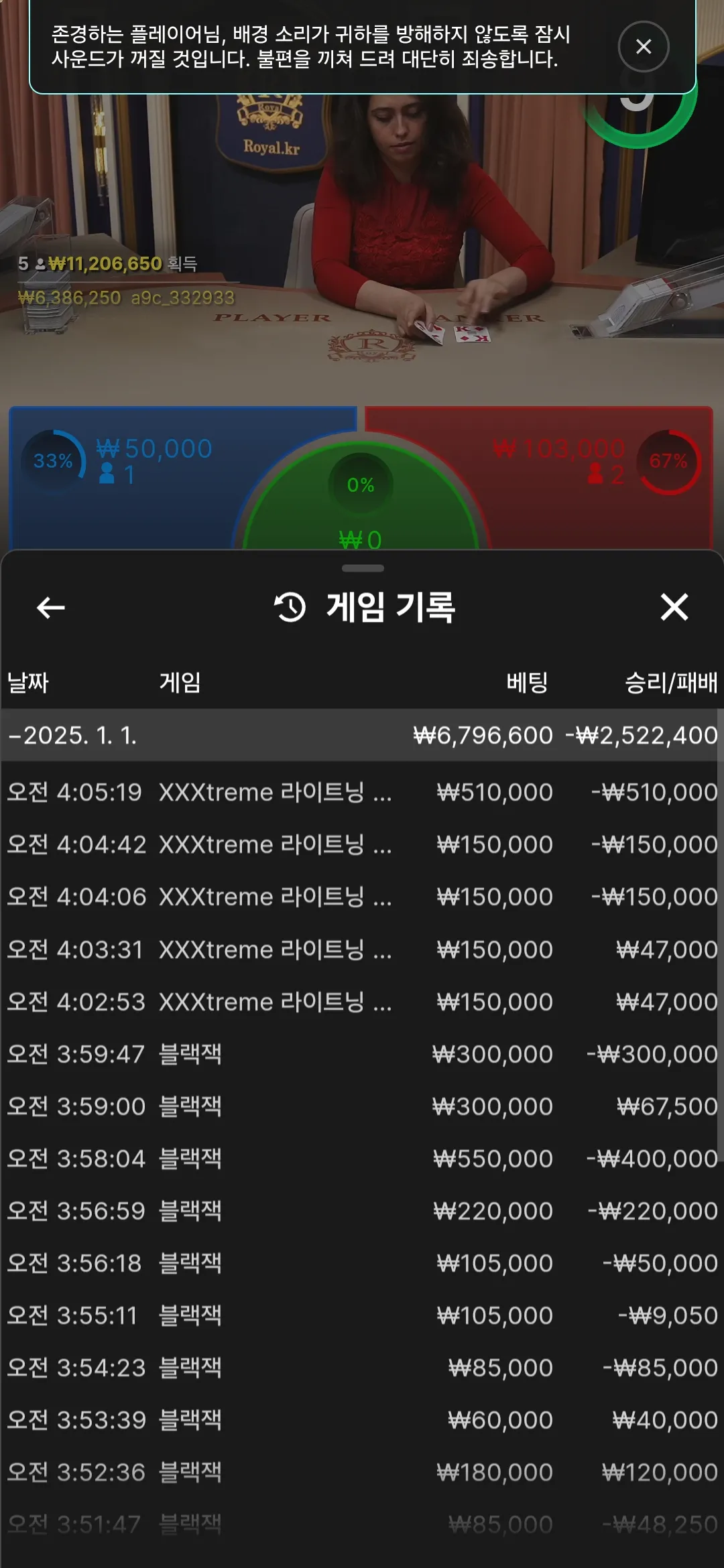The height and width of the screenshot is (1568, 724).
Task: Open the 오전 3:52:36 블랙잭 record
Action: pyautogui.click(x=362, y=1472)
